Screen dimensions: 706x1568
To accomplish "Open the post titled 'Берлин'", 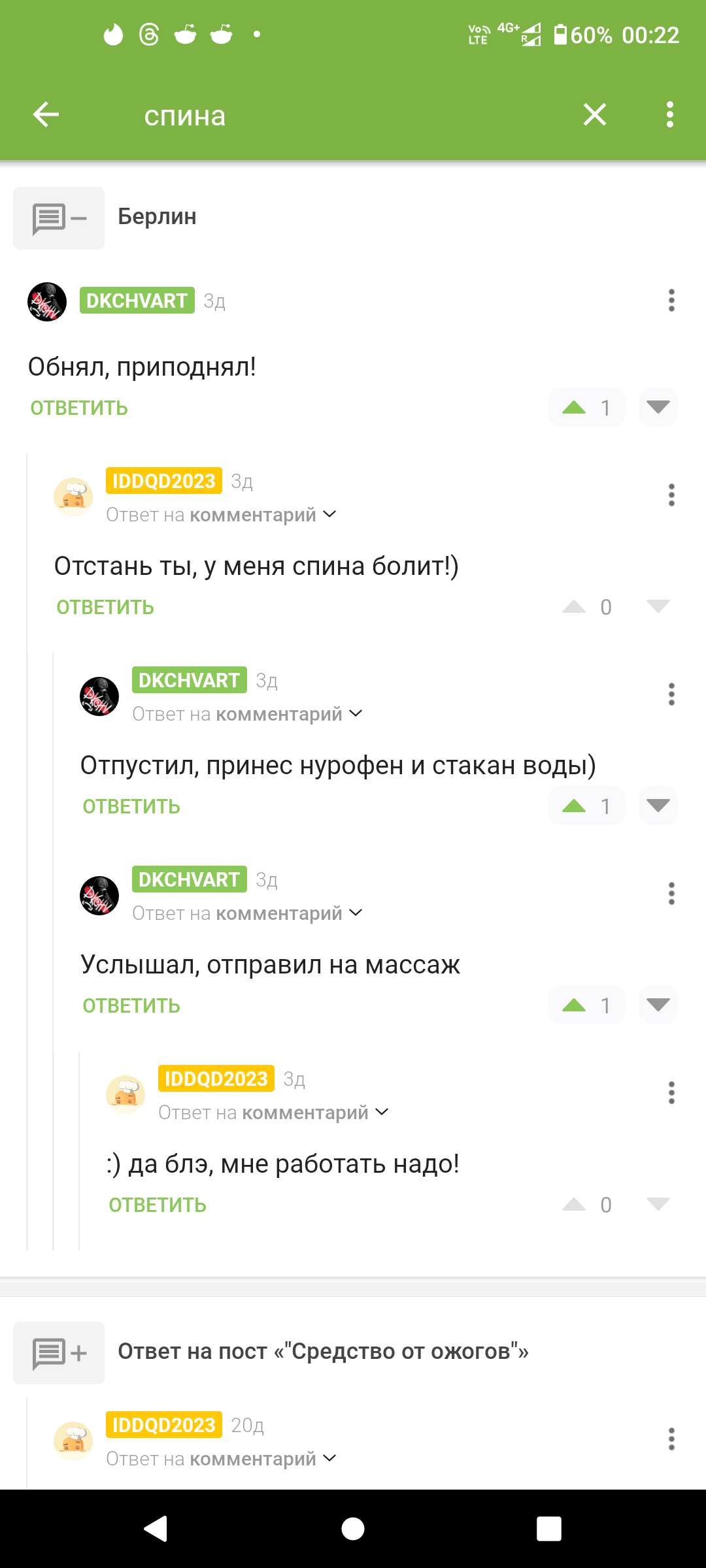I will 157,216.
